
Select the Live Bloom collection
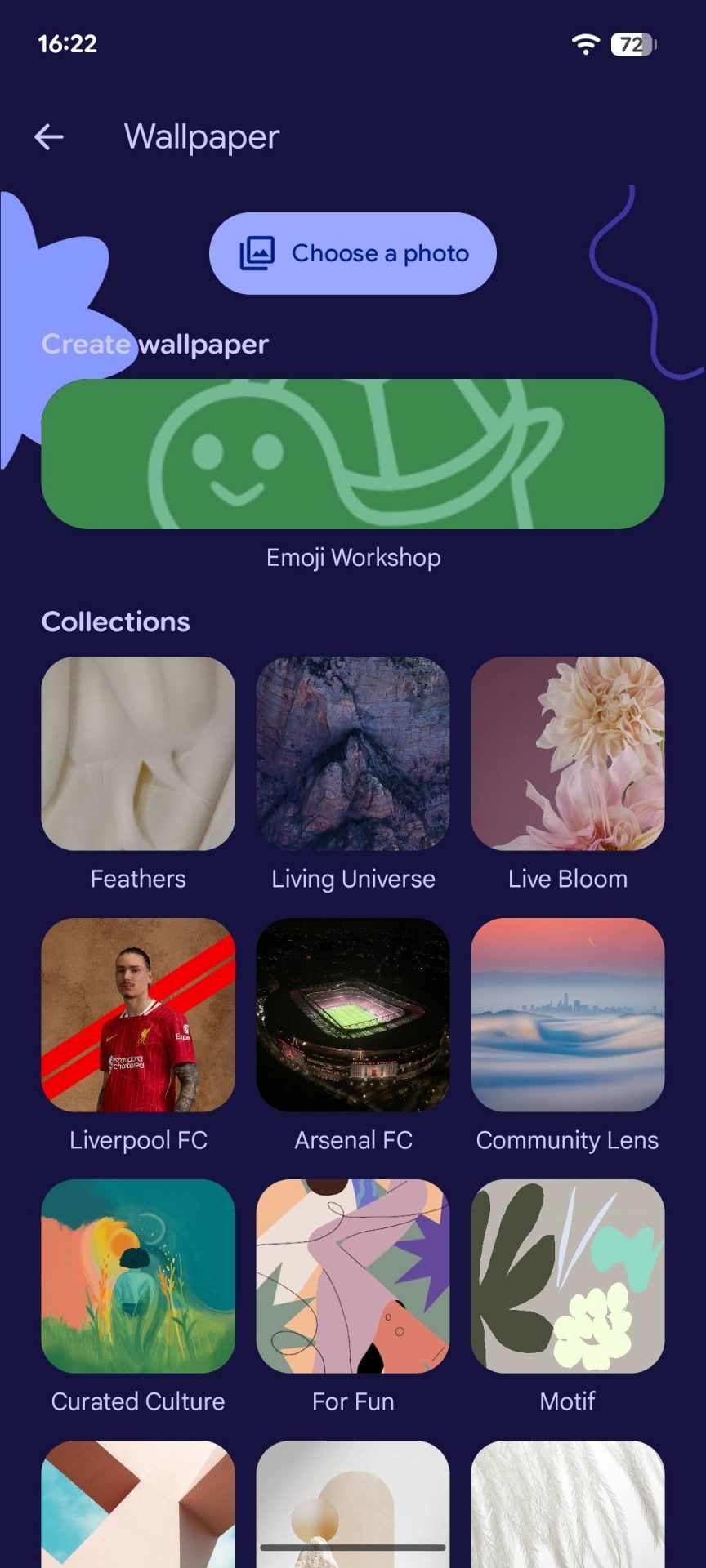pos(568,754)
